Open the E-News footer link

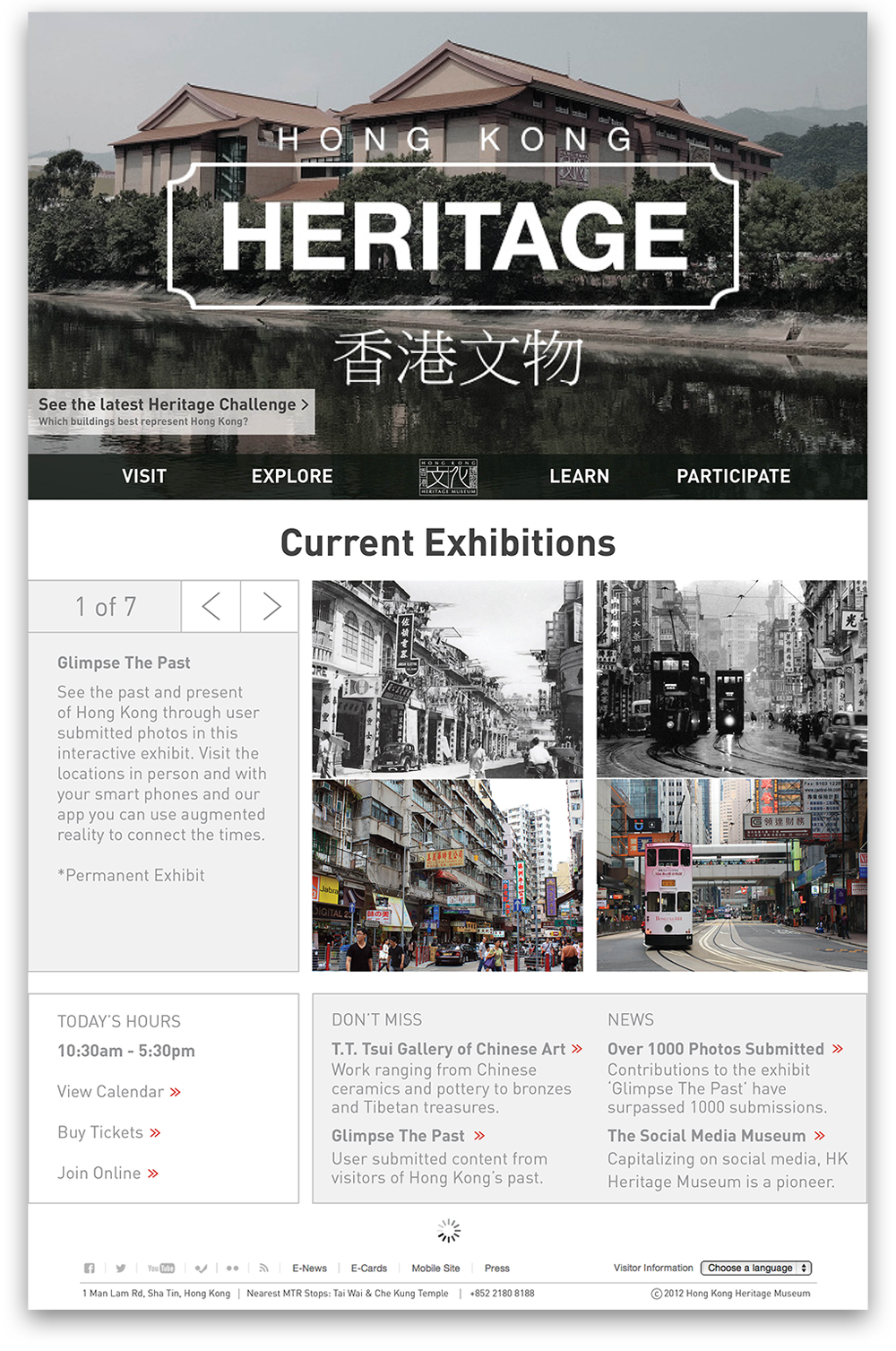pos(309,1269)
